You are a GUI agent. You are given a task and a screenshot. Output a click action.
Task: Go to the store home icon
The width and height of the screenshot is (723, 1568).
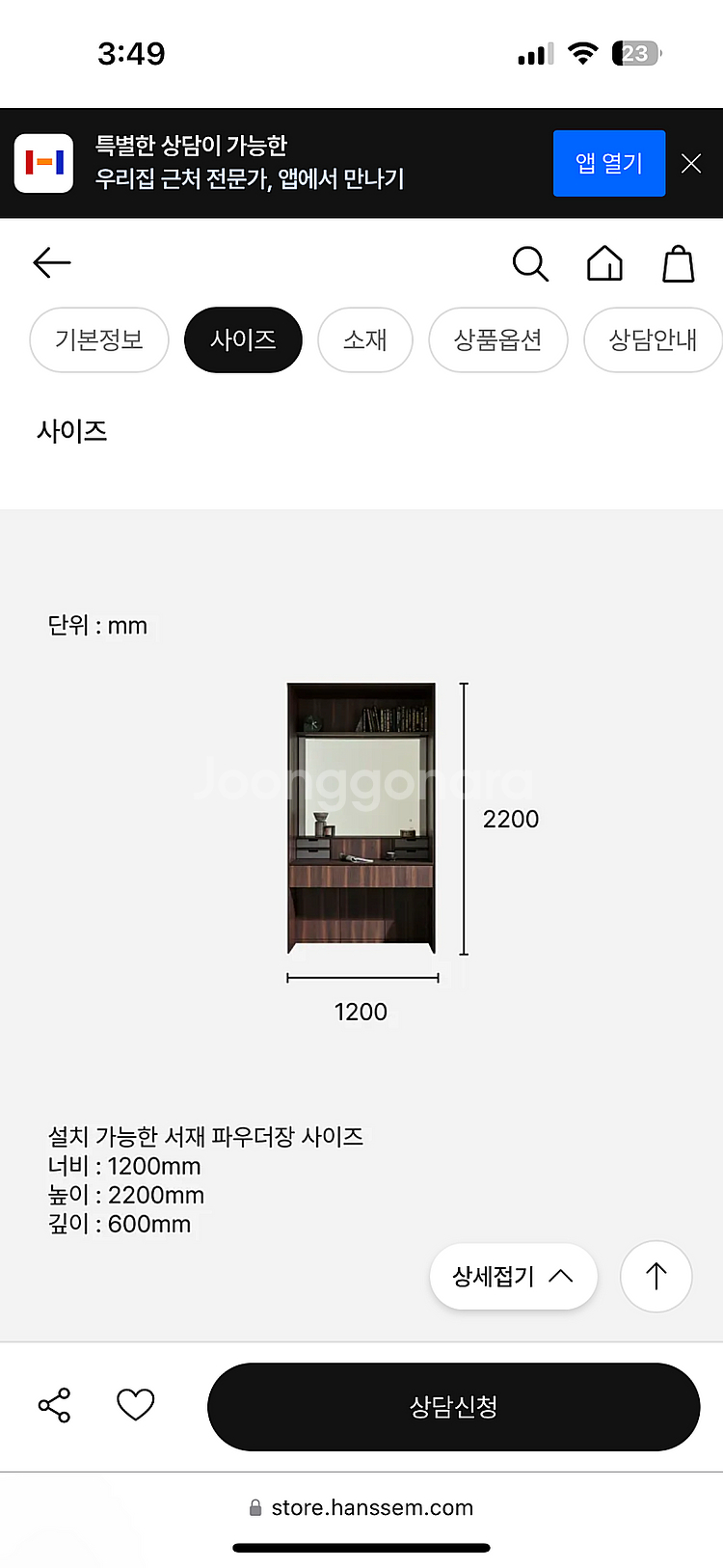tap(604, 263)
